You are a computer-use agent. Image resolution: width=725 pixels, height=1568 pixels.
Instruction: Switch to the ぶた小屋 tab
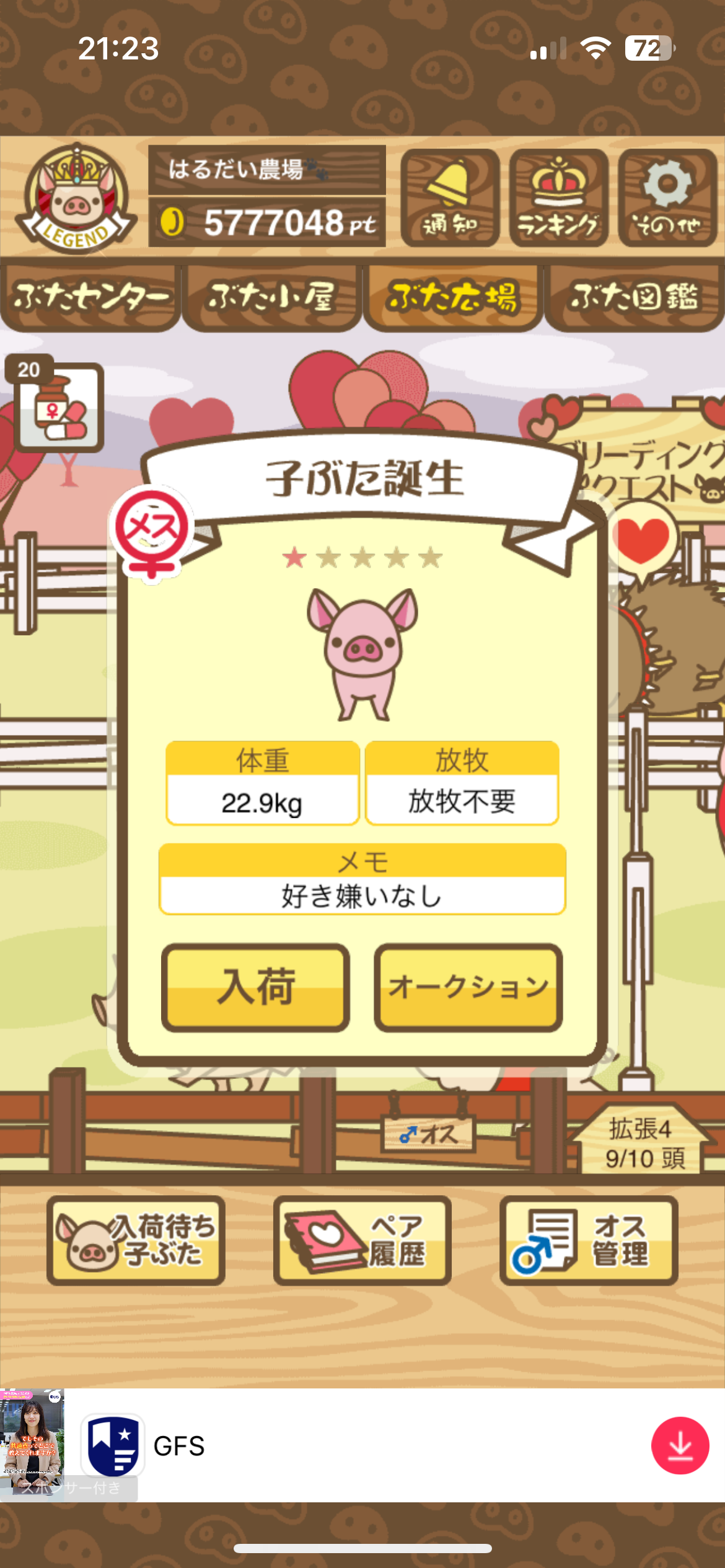click(271, 298)
